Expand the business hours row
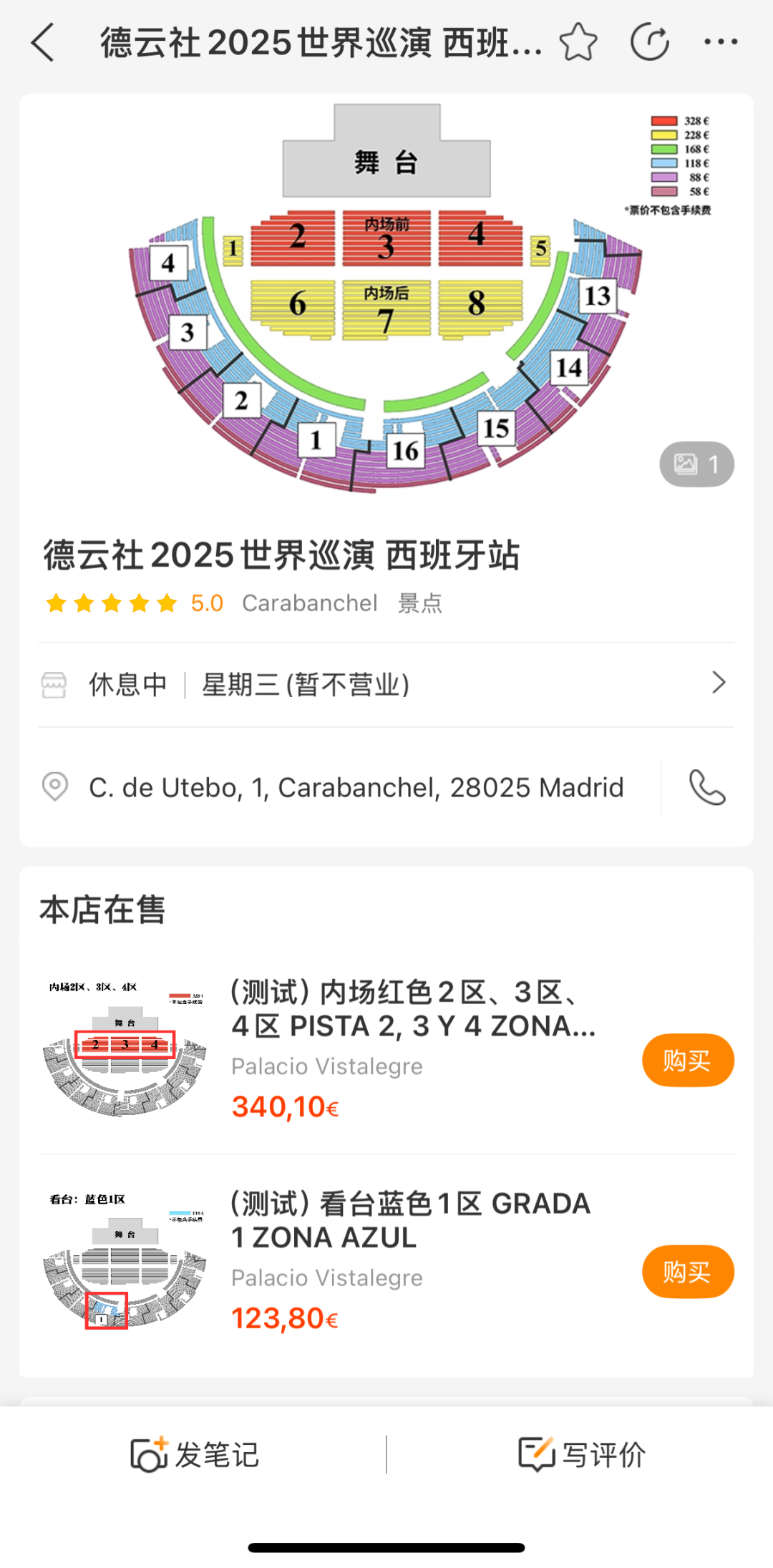The width and height of the screenshot is (773, 1568). [x=386, y=684]
